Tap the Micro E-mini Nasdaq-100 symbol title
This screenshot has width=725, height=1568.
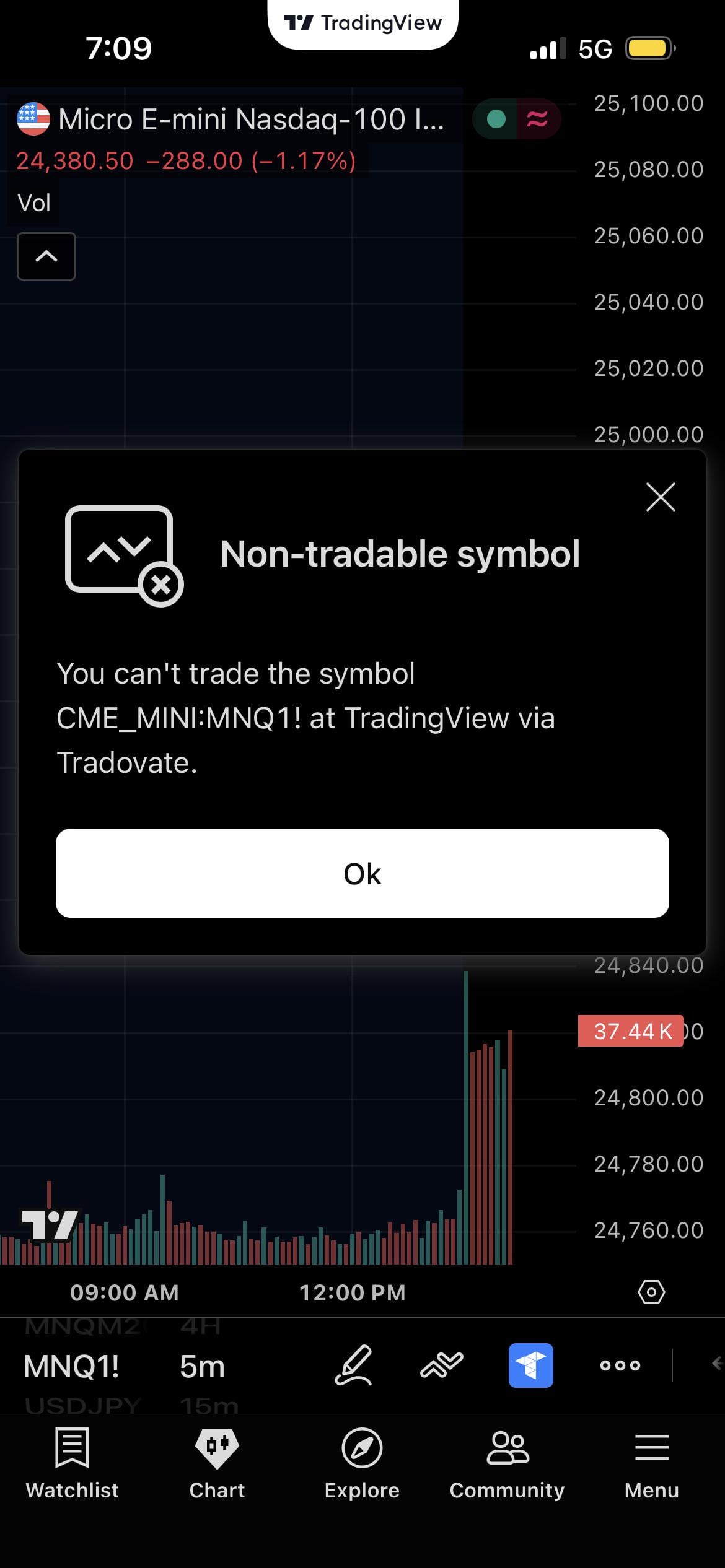point(250,120)
